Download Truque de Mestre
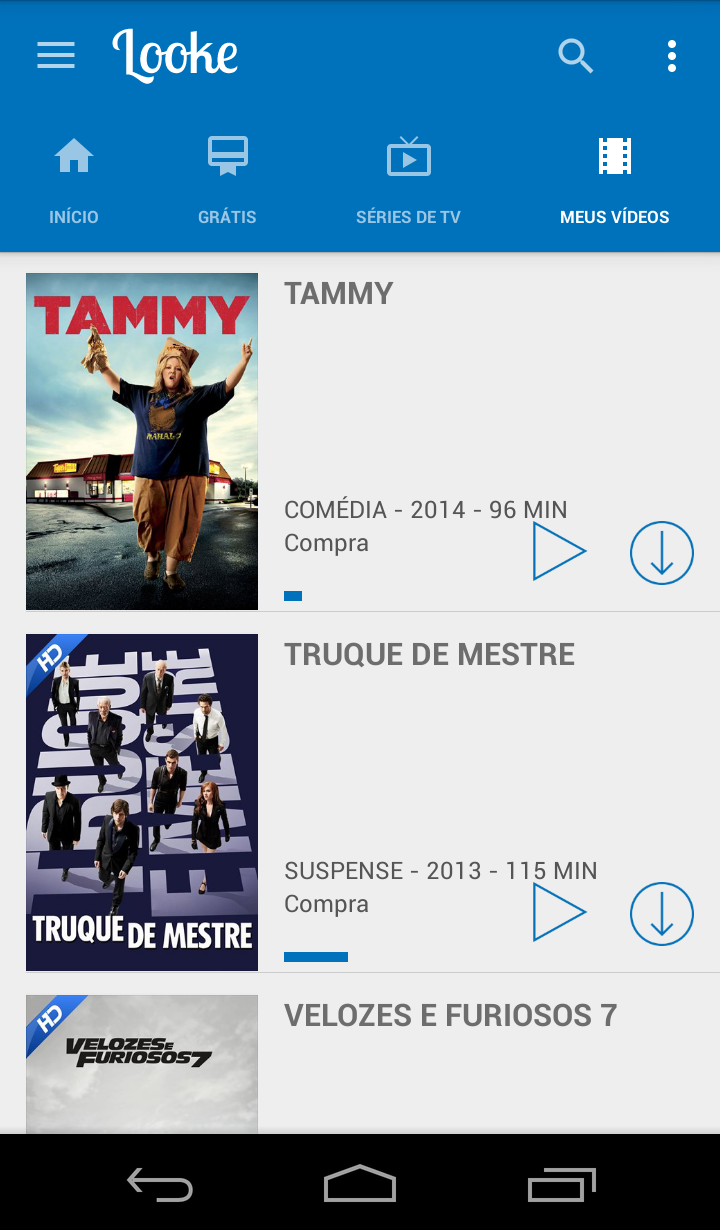 tap(662, 914)
